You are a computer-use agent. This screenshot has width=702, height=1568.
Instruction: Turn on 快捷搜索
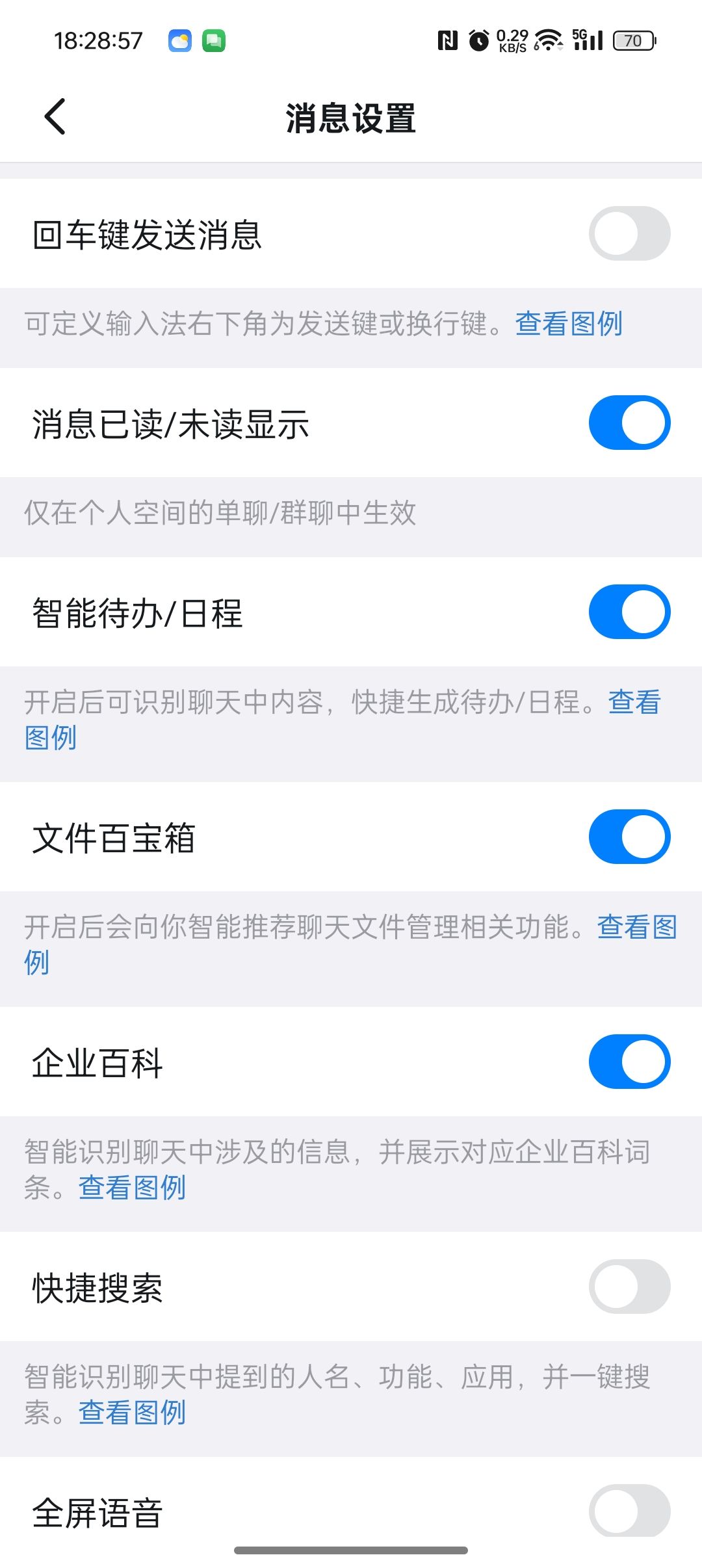click(x=629, y=1287)
